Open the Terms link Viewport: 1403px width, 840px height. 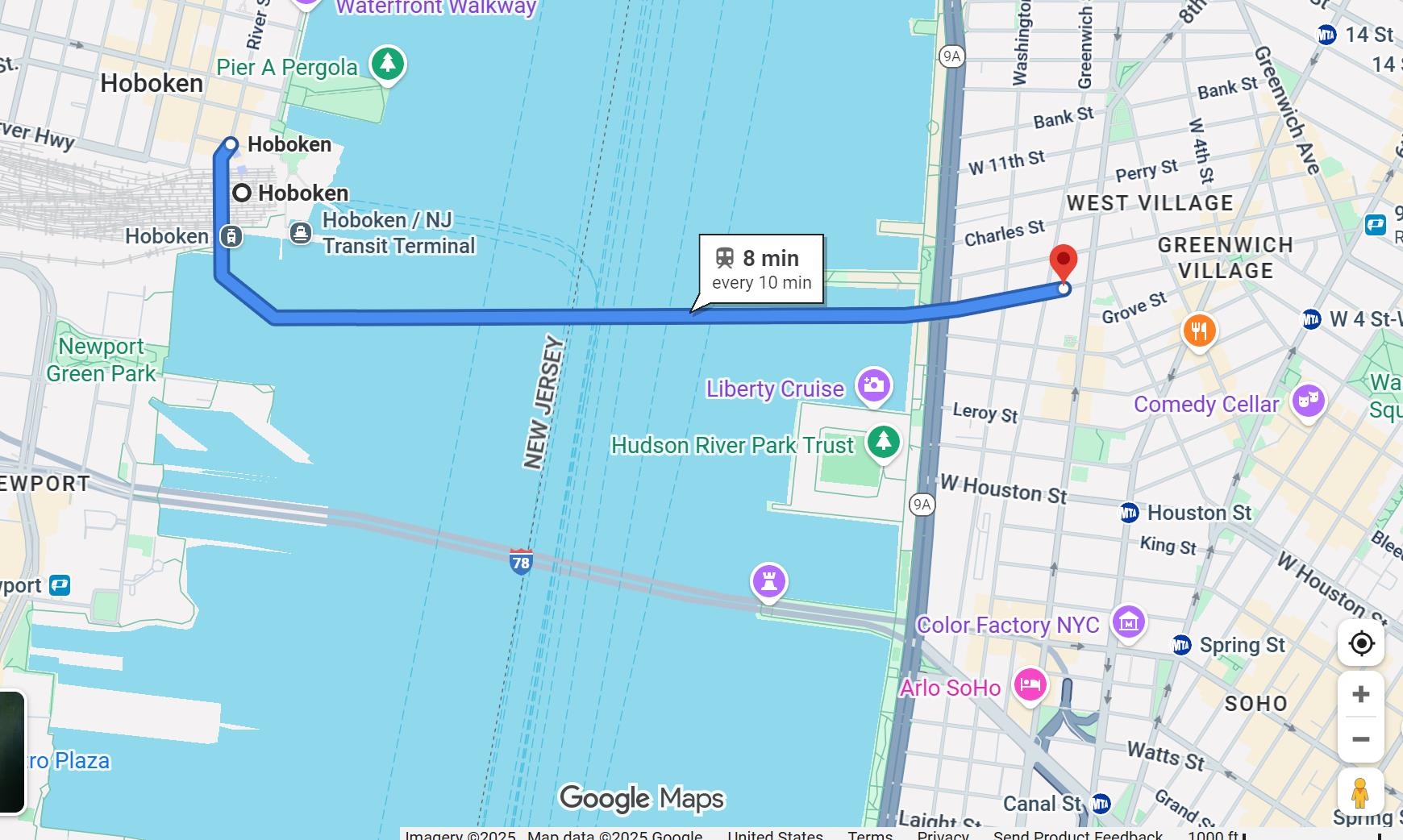869,834
